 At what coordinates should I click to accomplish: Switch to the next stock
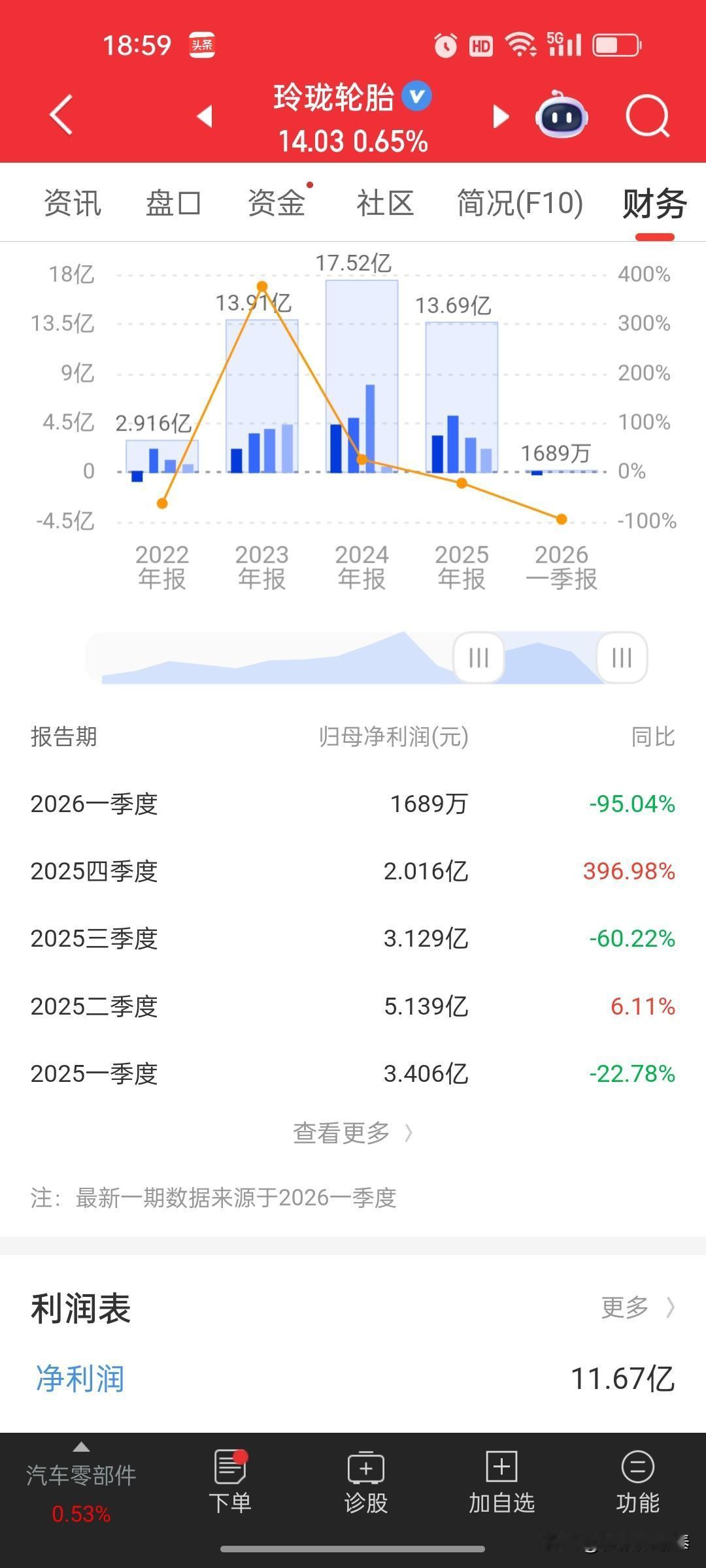(x=501, y=116)
